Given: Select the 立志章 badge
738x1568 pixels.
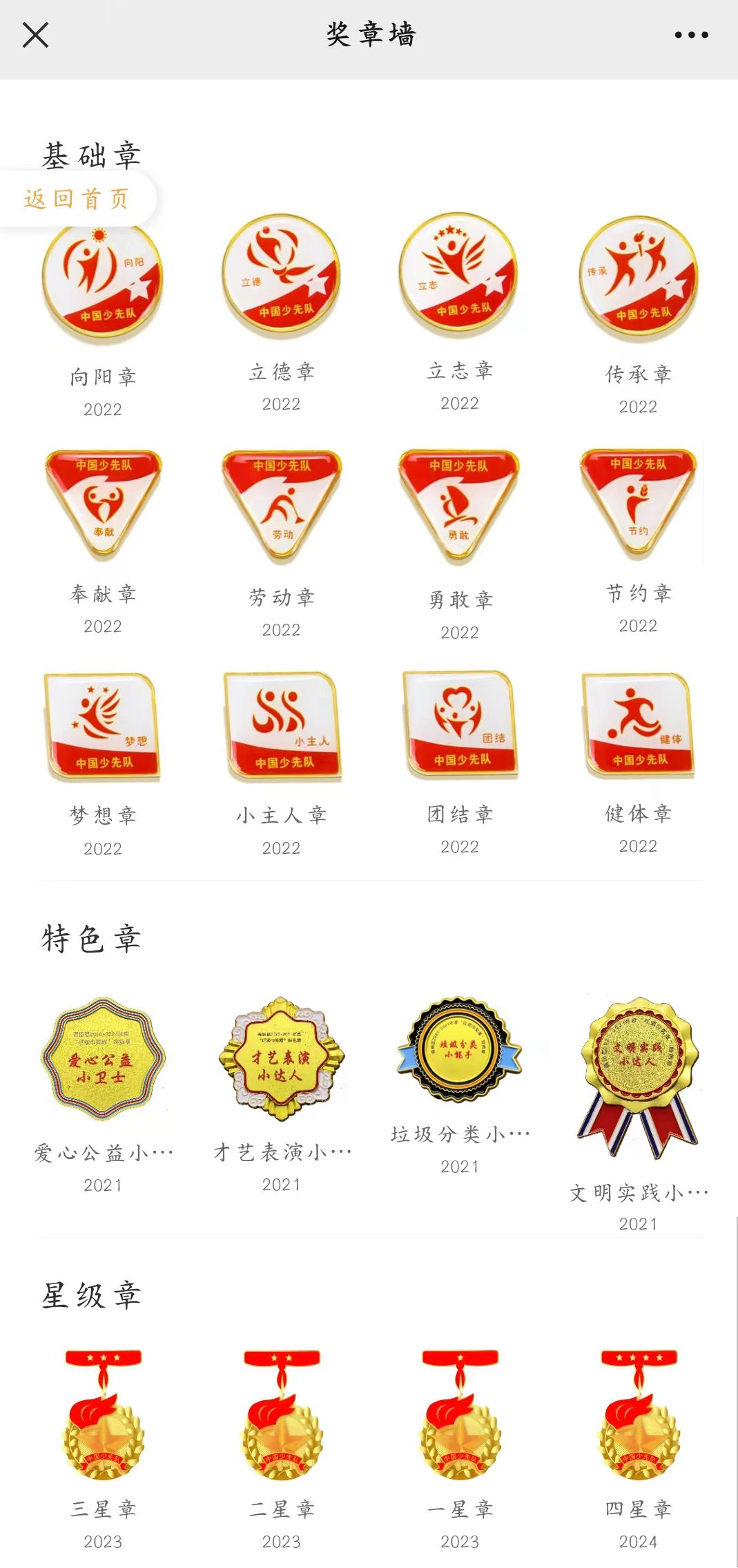Looking at the screenshot, I should 459,274.
